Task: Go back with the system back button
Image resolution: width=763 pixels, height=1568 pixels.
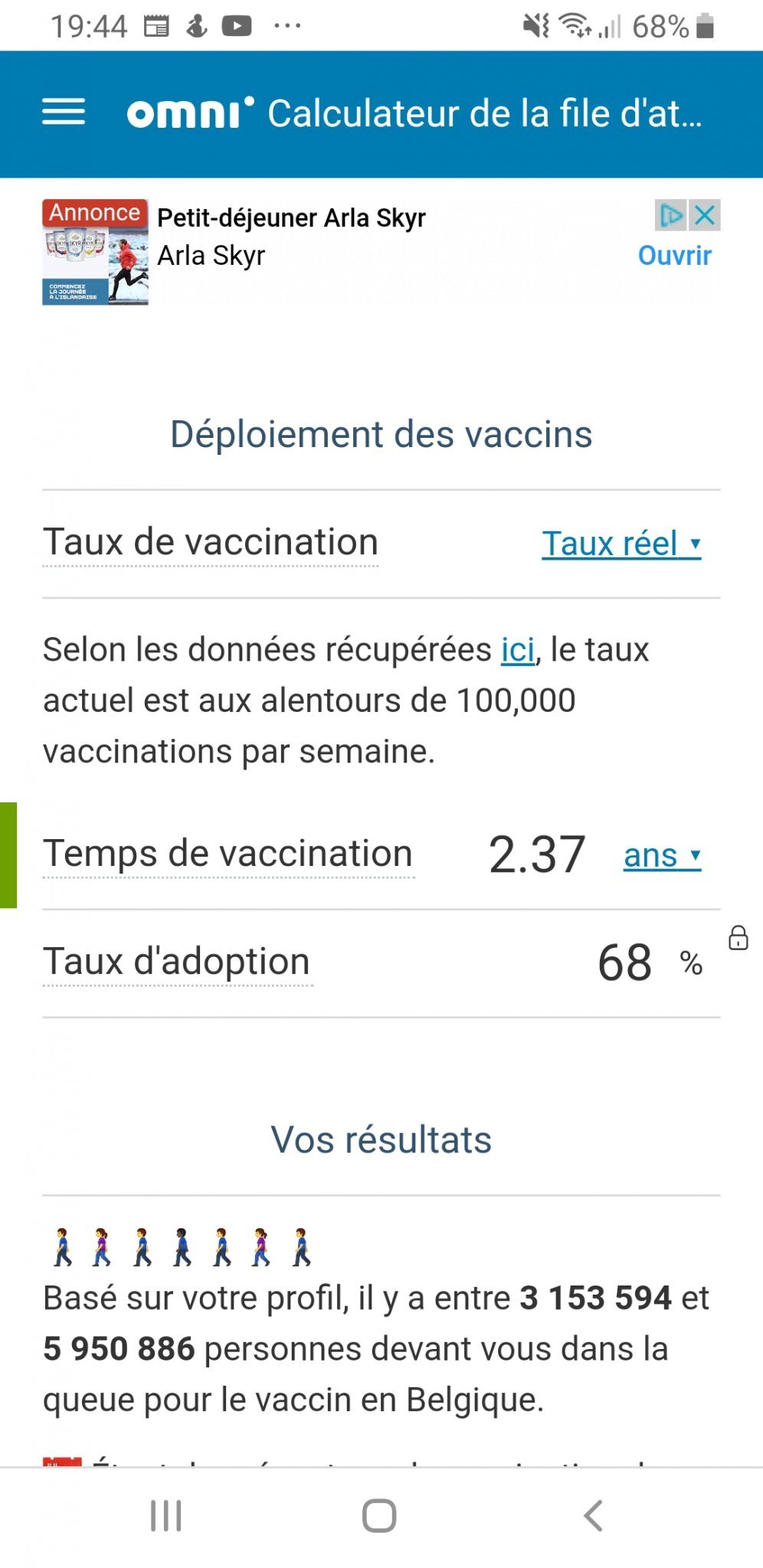Action: point(593,1515)
